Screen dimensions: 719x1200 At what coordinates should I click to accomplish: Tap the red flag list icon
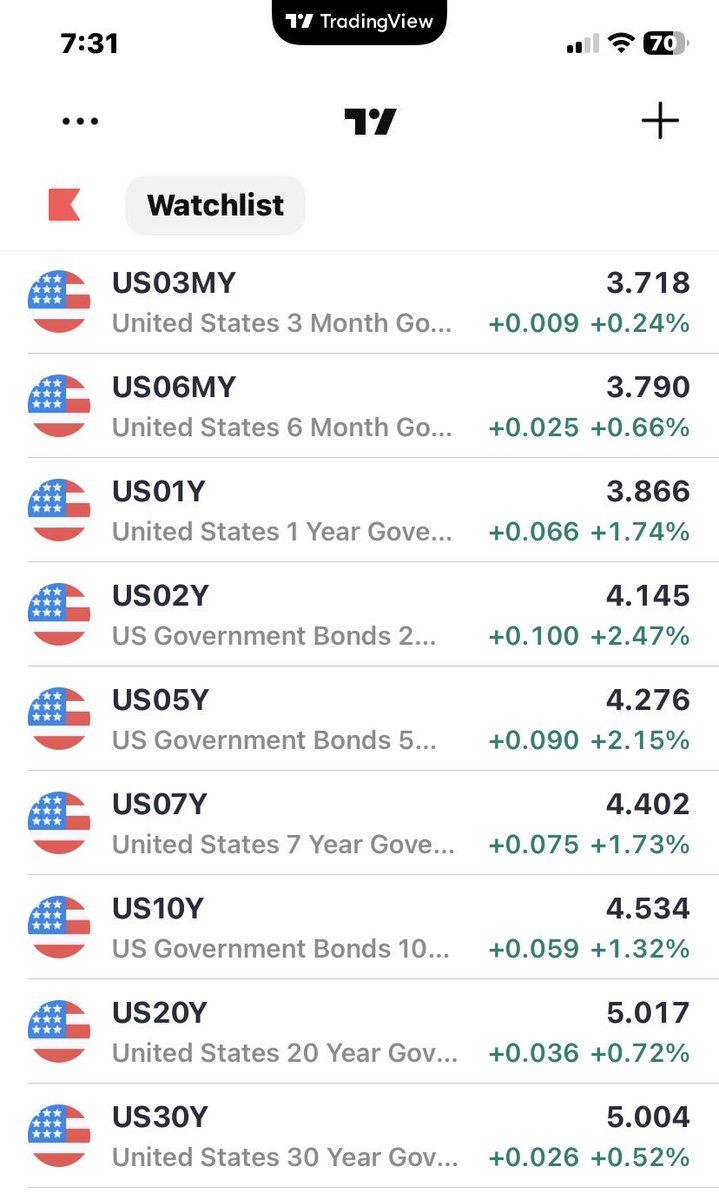(65, 205)
